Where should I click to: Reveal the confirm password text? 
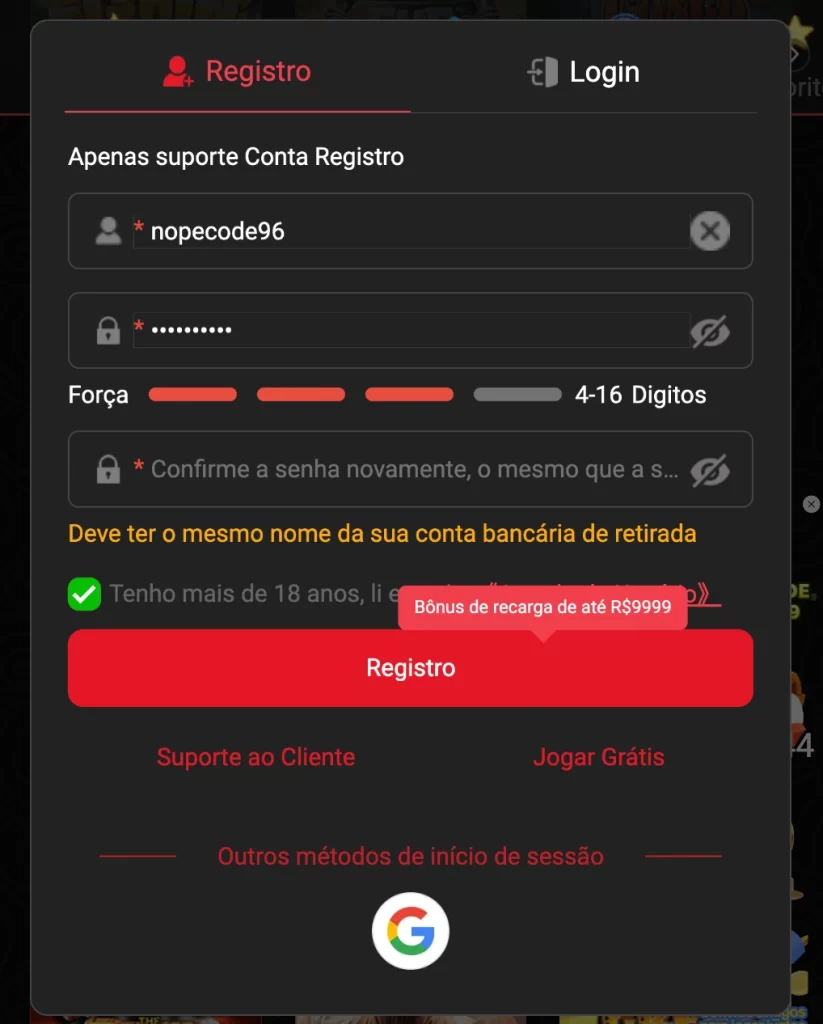click(x=709, y=470)
